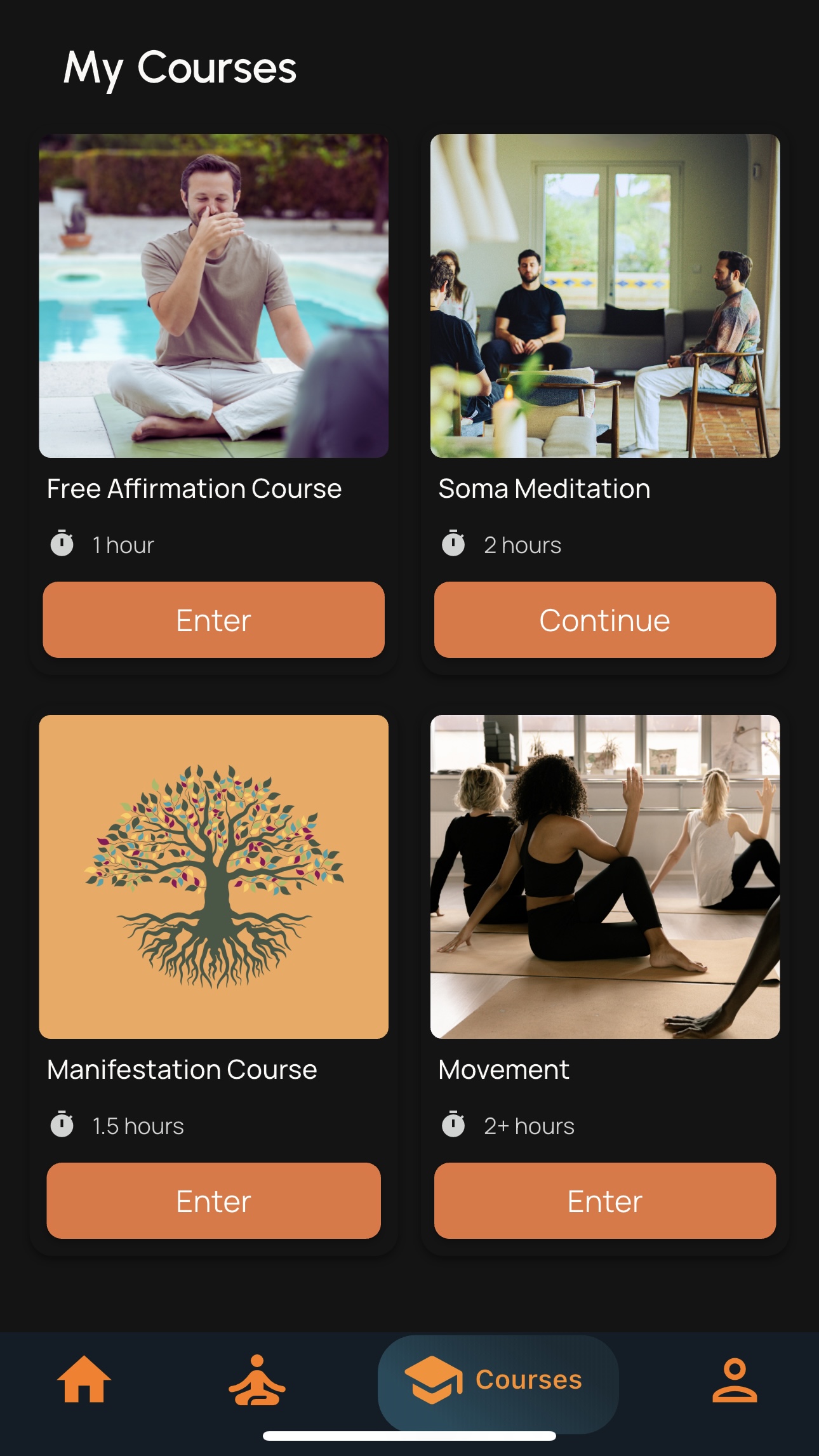This screenshot has width=819, height=1456.
Task: Continue the Soma Meditation course
Action: click(604, 620)
